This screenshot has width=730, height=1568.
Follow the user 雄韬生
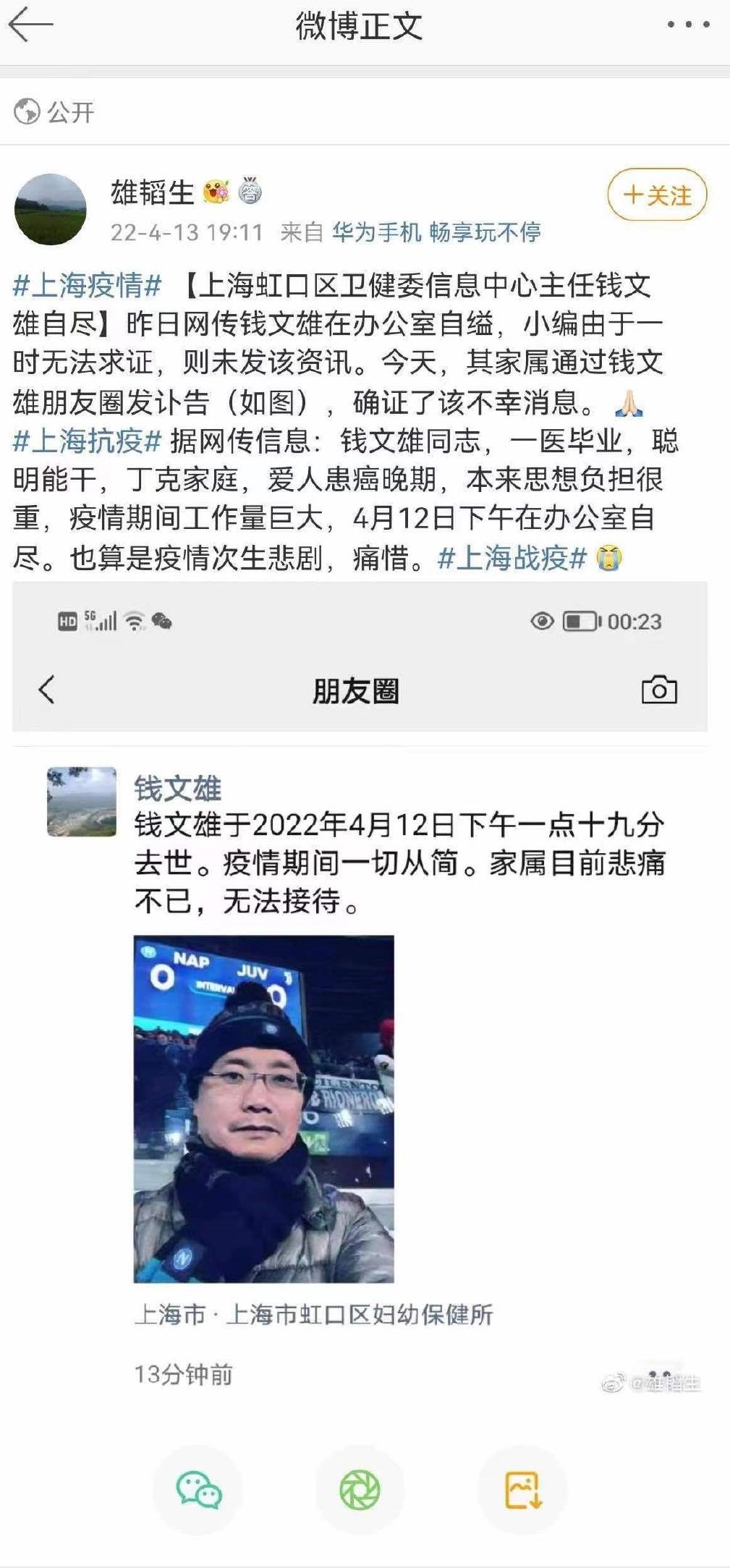[x=656, y=195]
